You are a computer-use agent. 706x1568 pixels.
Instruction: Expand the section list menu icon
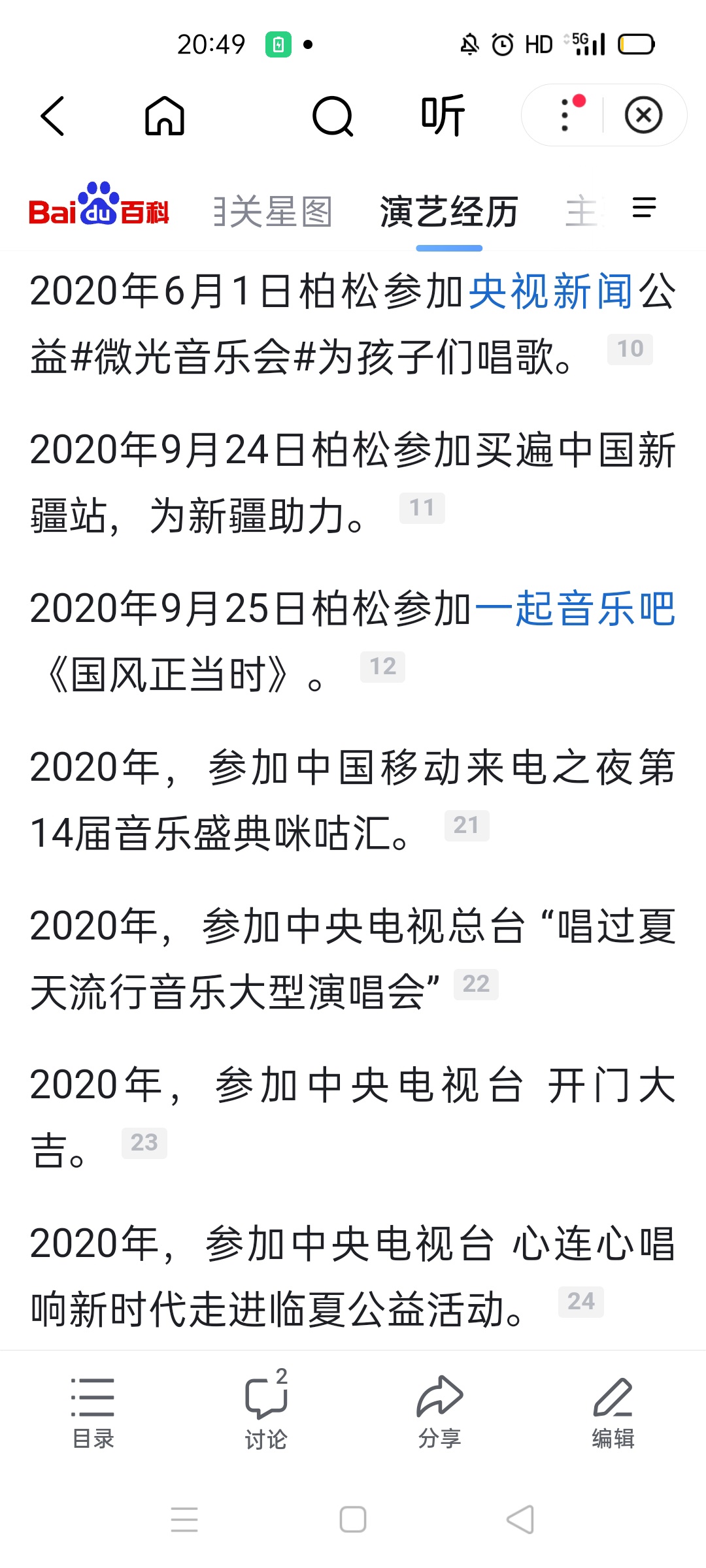click(644, 208)
